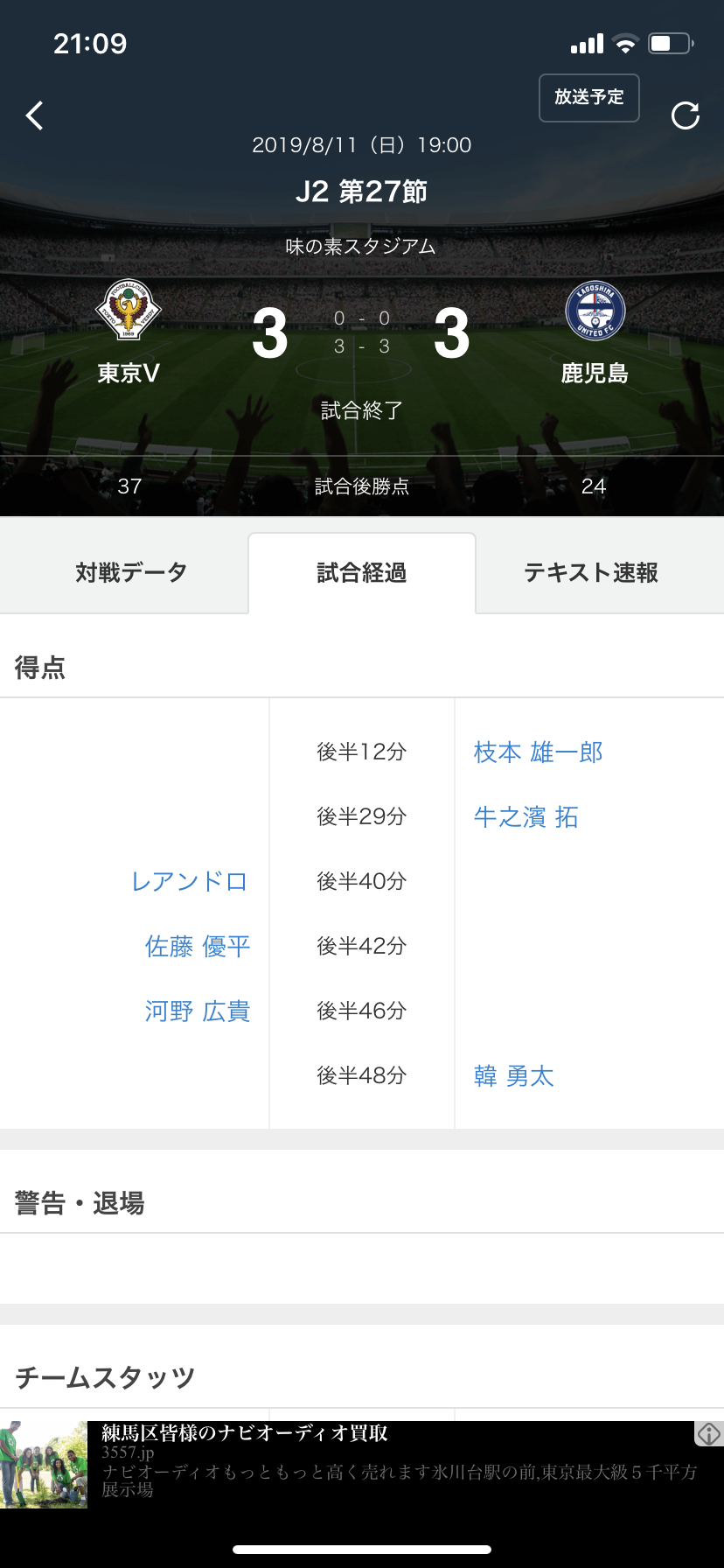Open player 枝本 雄一郎's profile
The width and height of the screenshot is (724, 1568).
(538, 752)
